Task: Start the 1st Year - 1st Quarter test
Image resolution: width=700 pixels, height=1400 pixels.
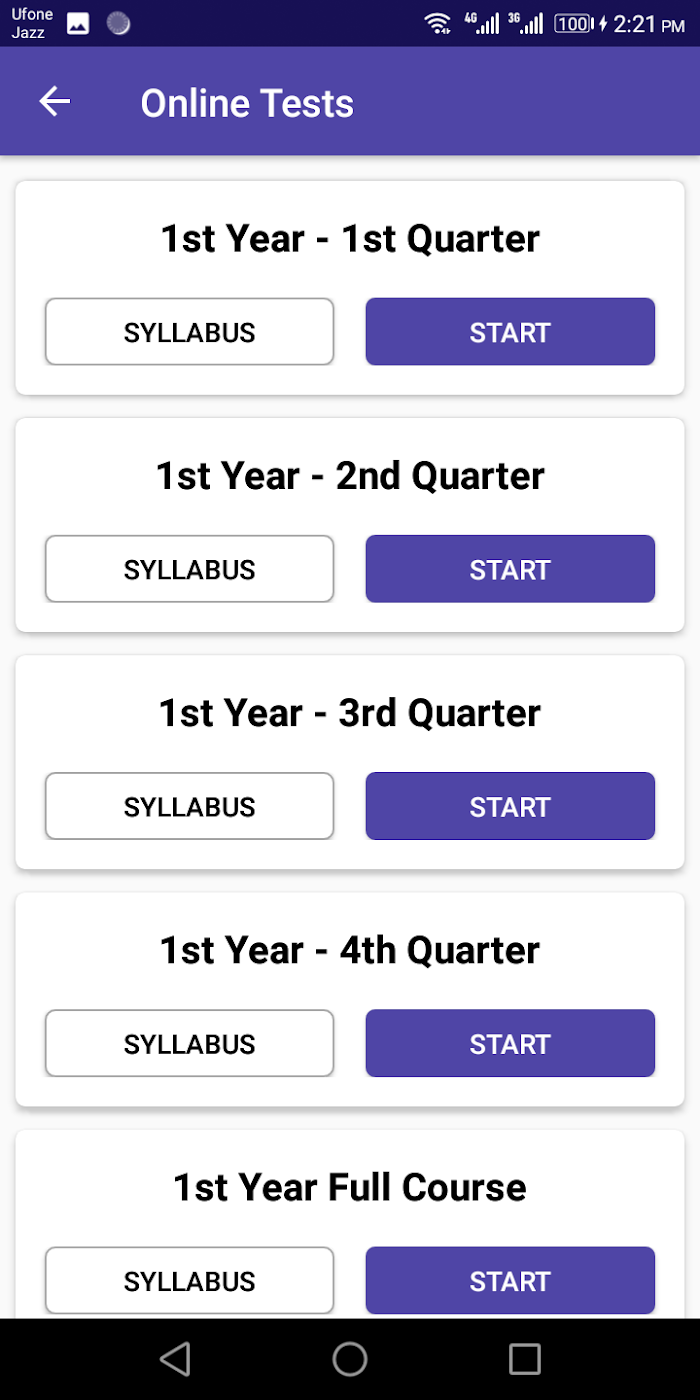Action: coord(510,332)
